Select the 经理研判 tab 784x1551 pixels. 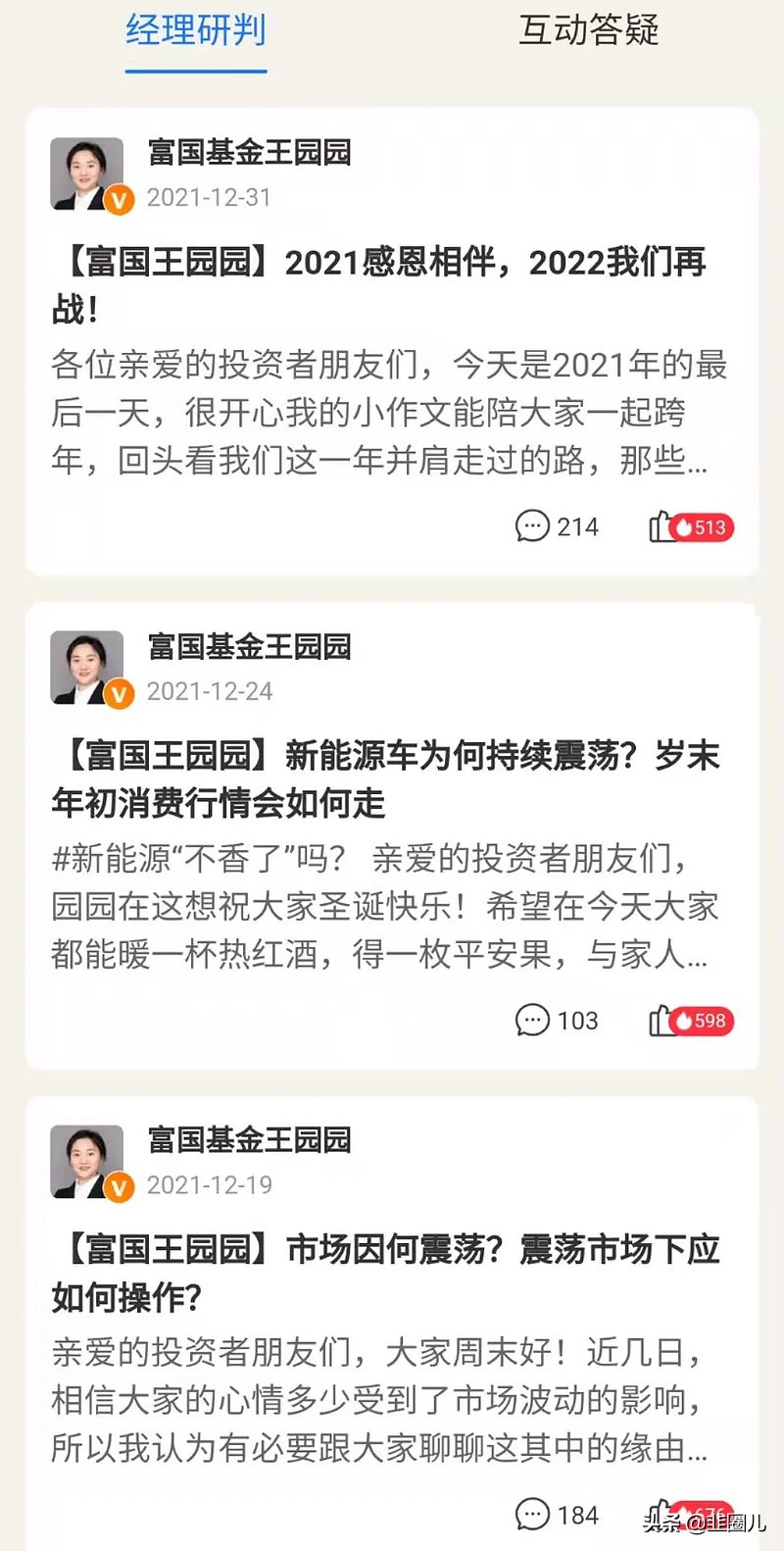pos(195,32)
